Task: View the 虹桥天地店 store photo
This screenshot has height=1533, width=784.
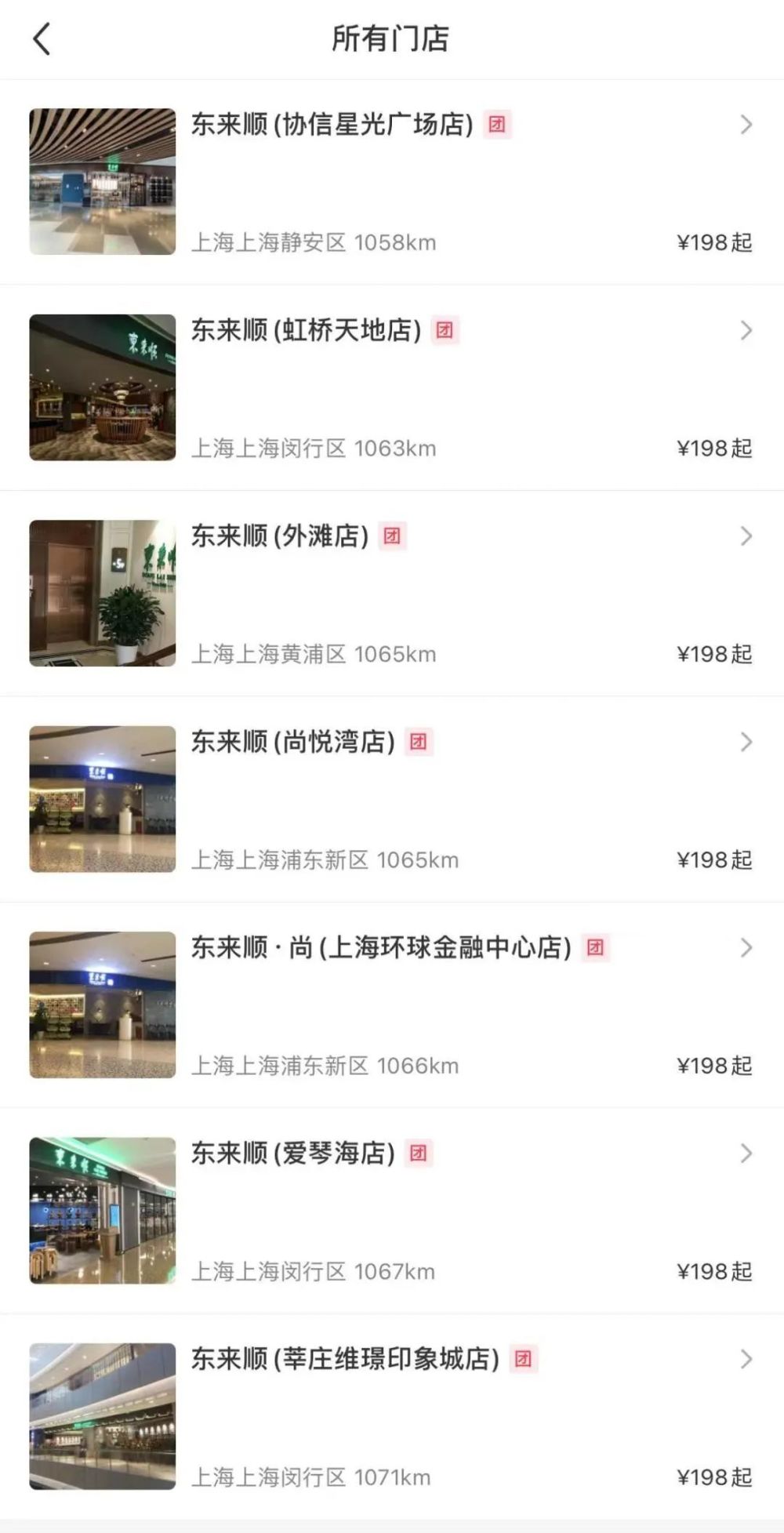Action: 103,385
